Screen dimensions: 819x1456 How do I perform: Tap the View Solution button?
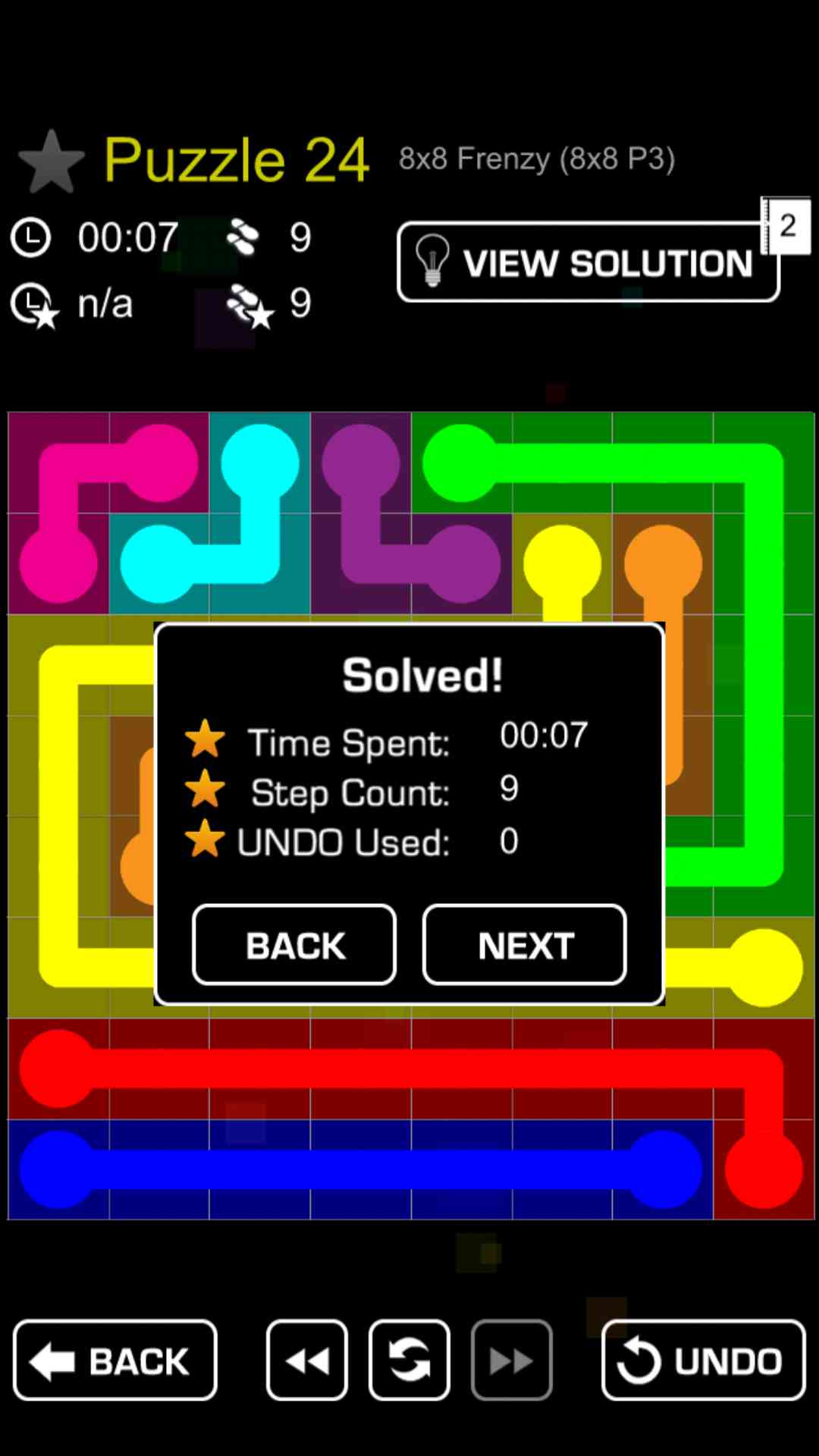click(x=588, y=262)
